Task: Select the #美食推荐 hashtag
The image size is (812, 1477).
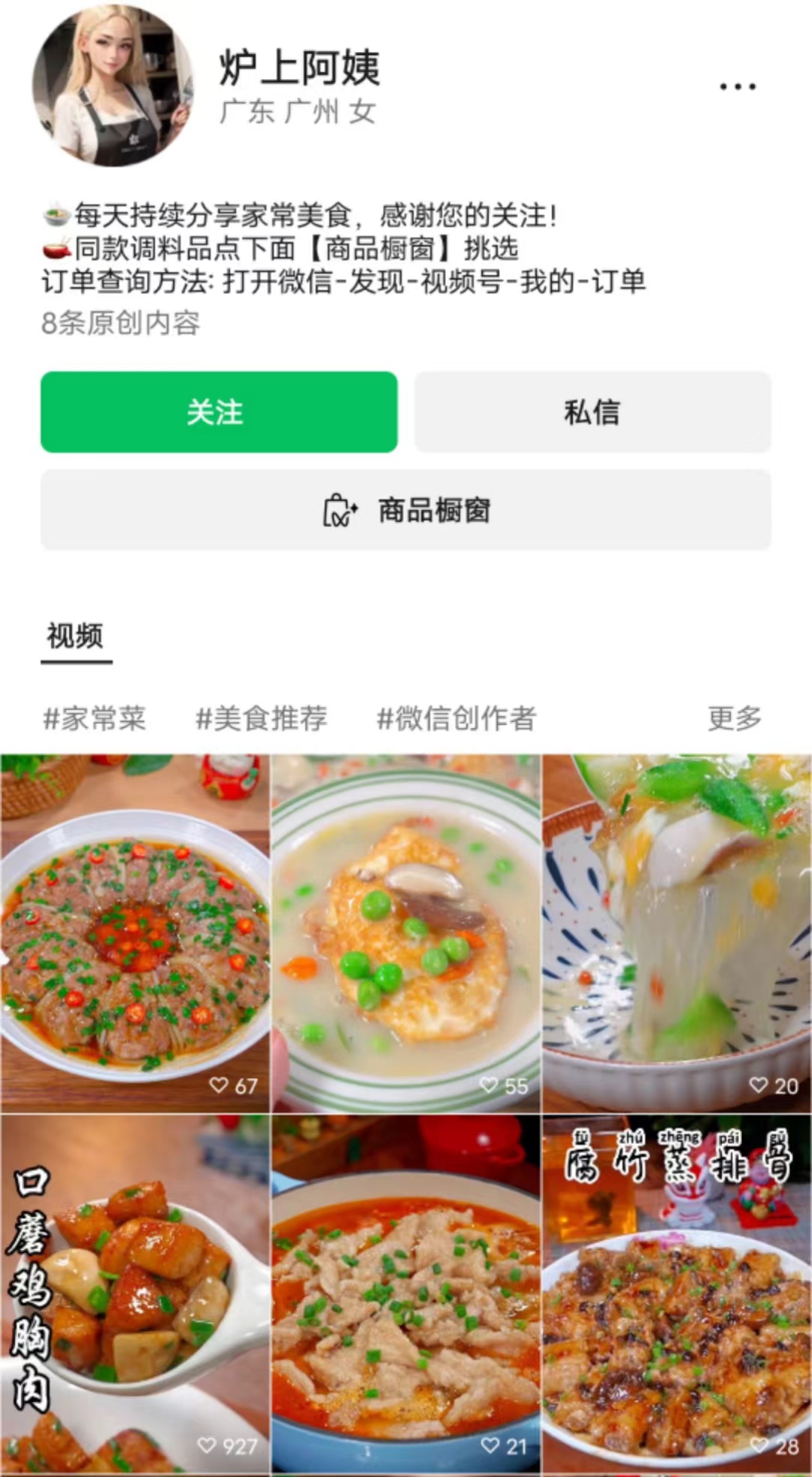Action: click(262, 719)
